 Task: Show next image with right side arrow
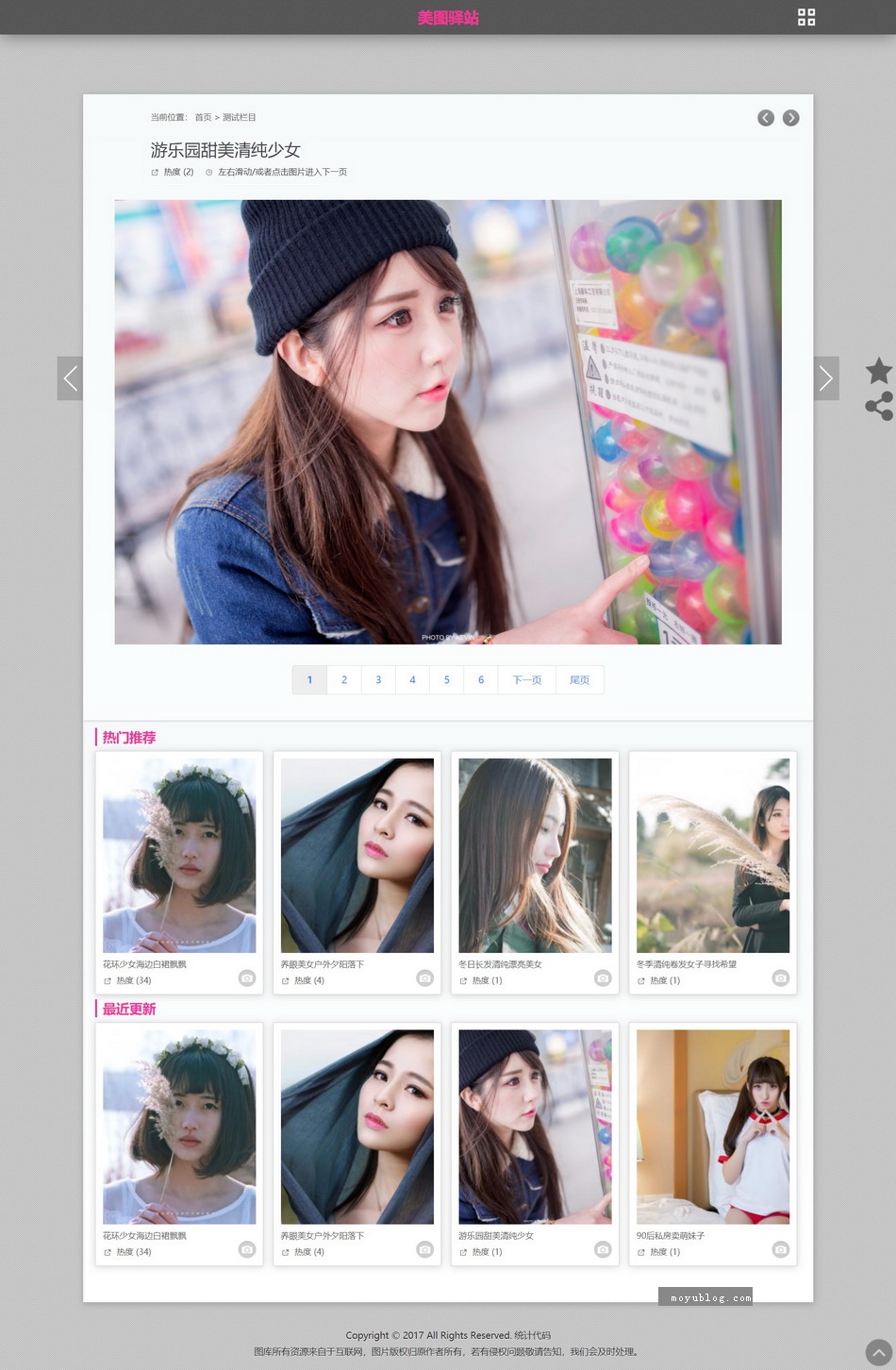click(x=826, y=378)
